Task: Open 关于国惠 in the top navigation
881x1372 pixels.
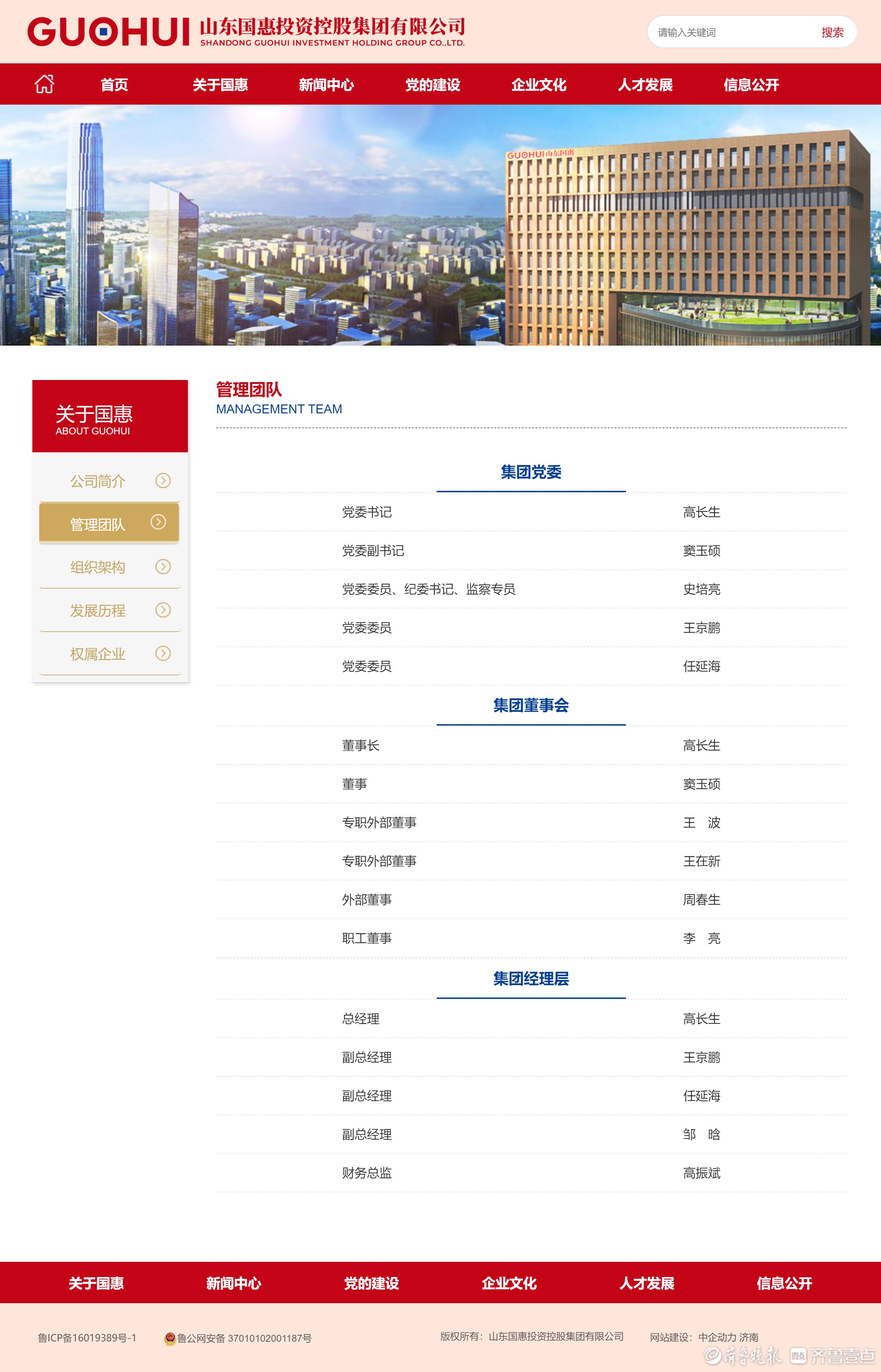Action: point(220,85)
